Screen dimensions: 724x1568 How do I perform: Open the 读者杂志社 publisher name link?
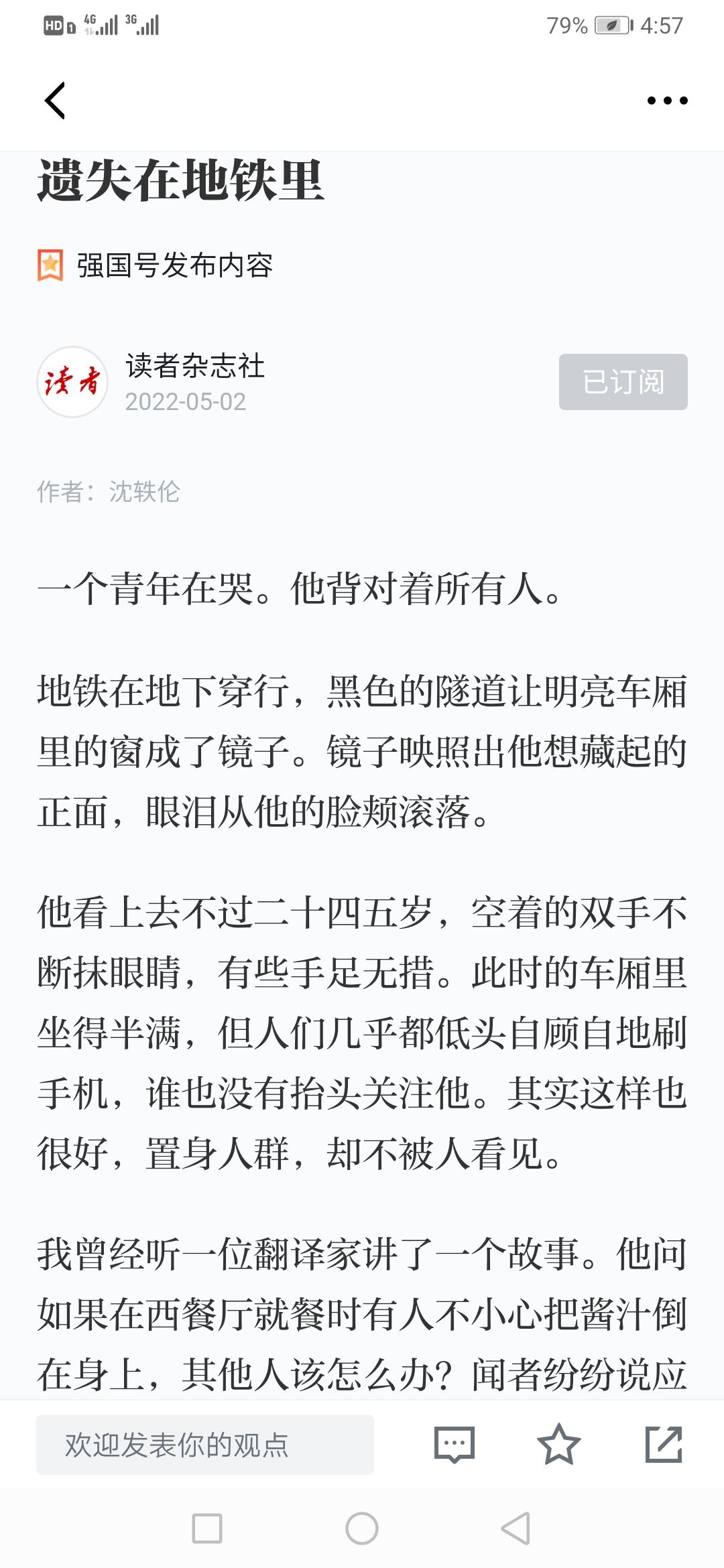[x=195, y=366]
